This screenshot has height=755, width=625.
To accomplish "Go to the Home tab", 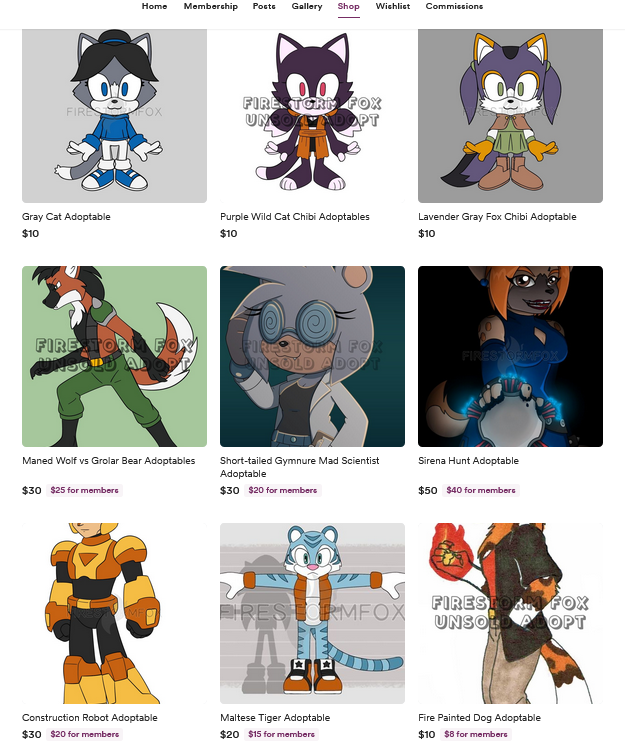I will pos(154,7).
